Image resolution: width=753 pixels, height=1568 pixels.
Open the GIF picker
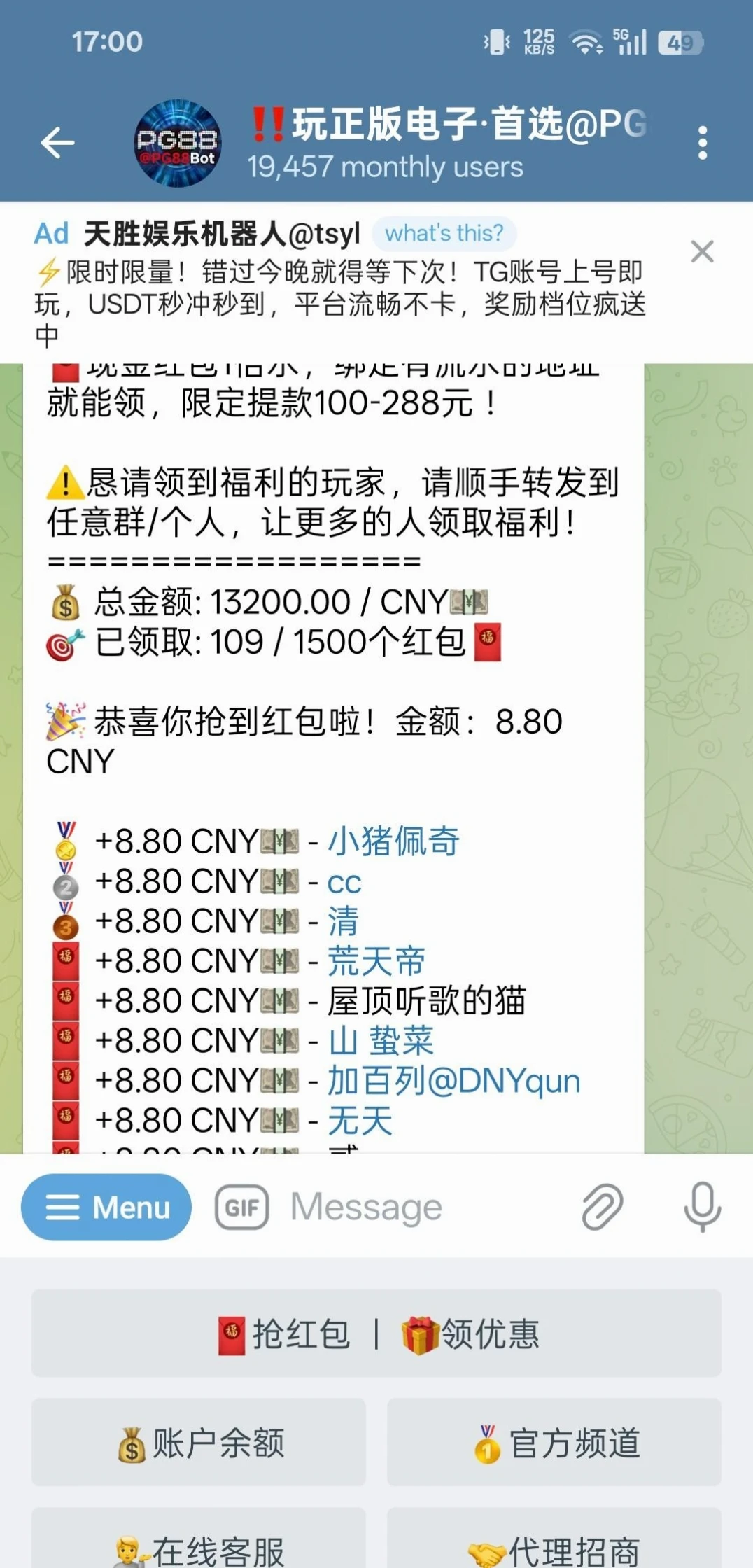pyautogui.click(x=242, y=1207)
